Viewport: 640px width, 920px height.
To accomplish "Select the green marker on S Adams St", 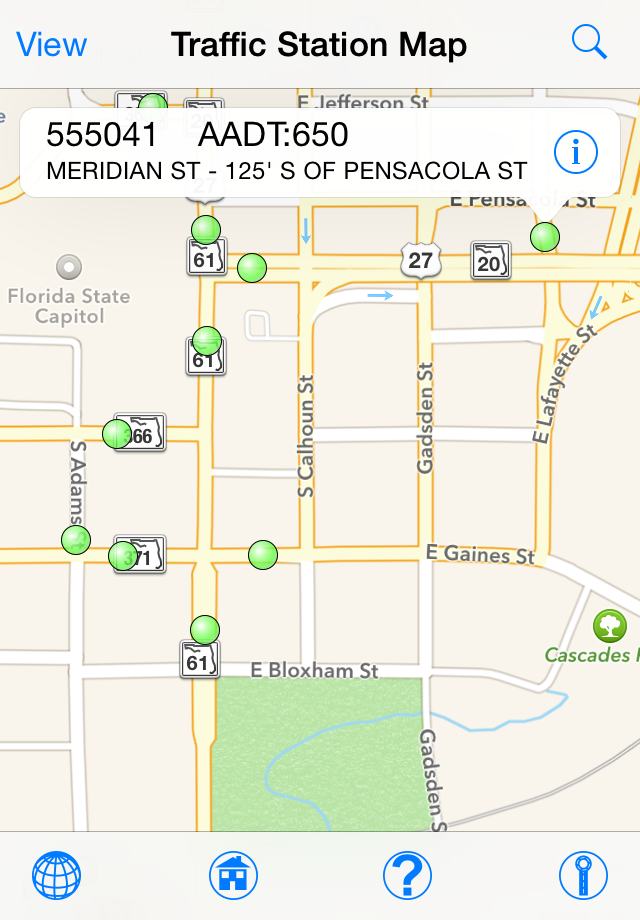I will pyautogui.click(x=76, y=540).
